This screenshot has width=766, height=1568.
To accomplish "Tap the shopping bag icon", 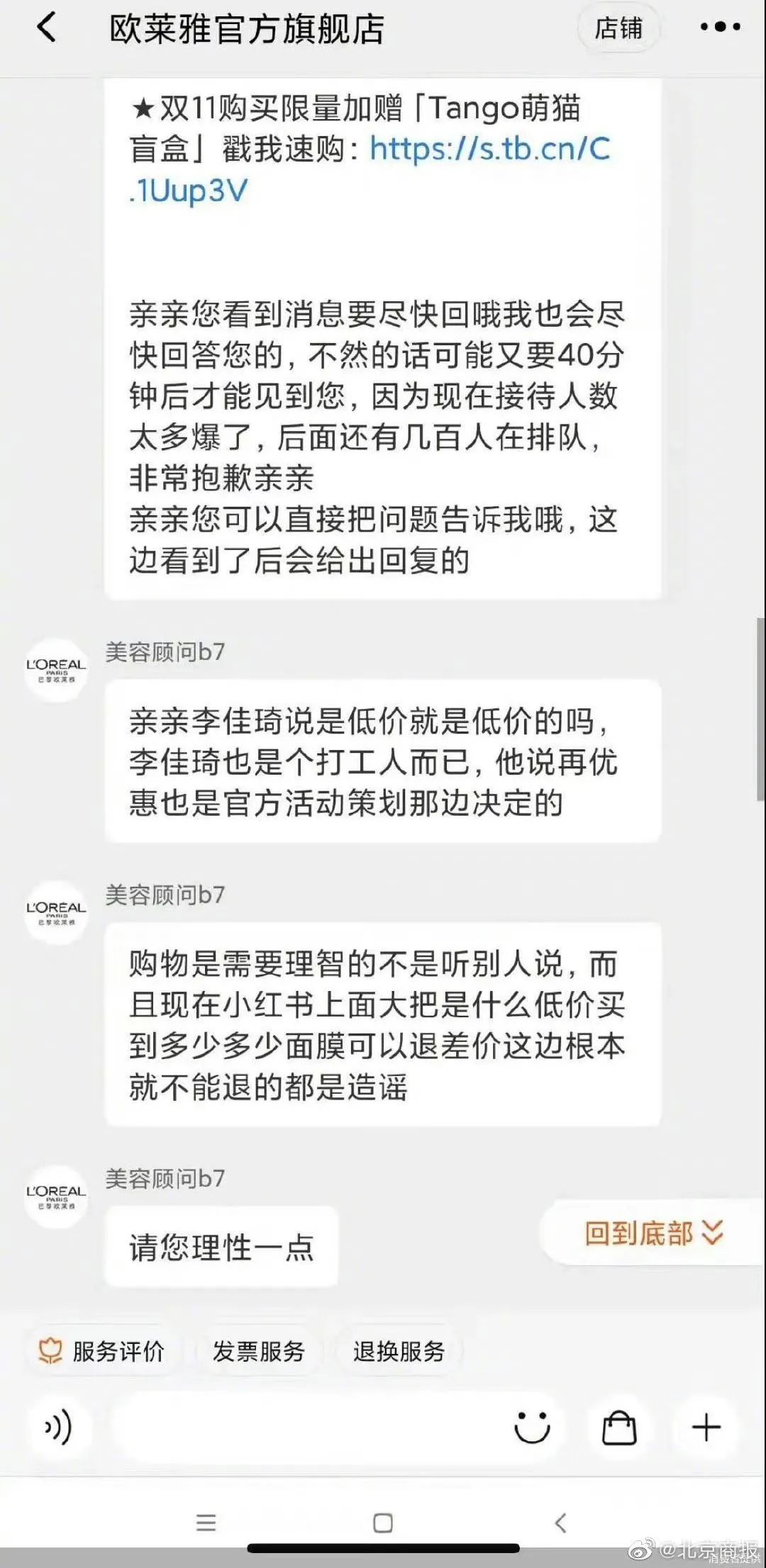I will tap(619, 1427).
